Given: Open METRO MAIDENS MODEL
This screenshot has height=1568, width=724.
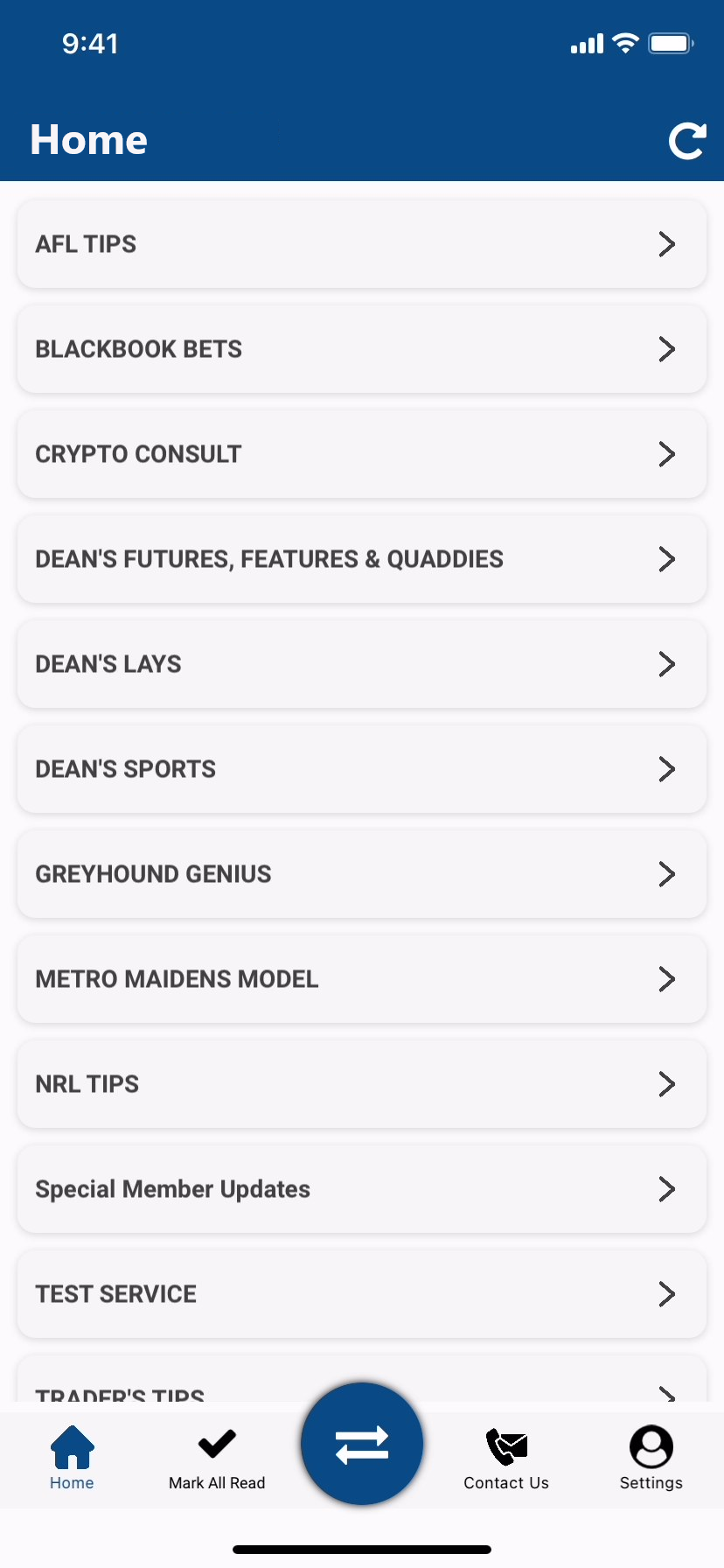Looking at the screenshot, I should coord(362,979).
